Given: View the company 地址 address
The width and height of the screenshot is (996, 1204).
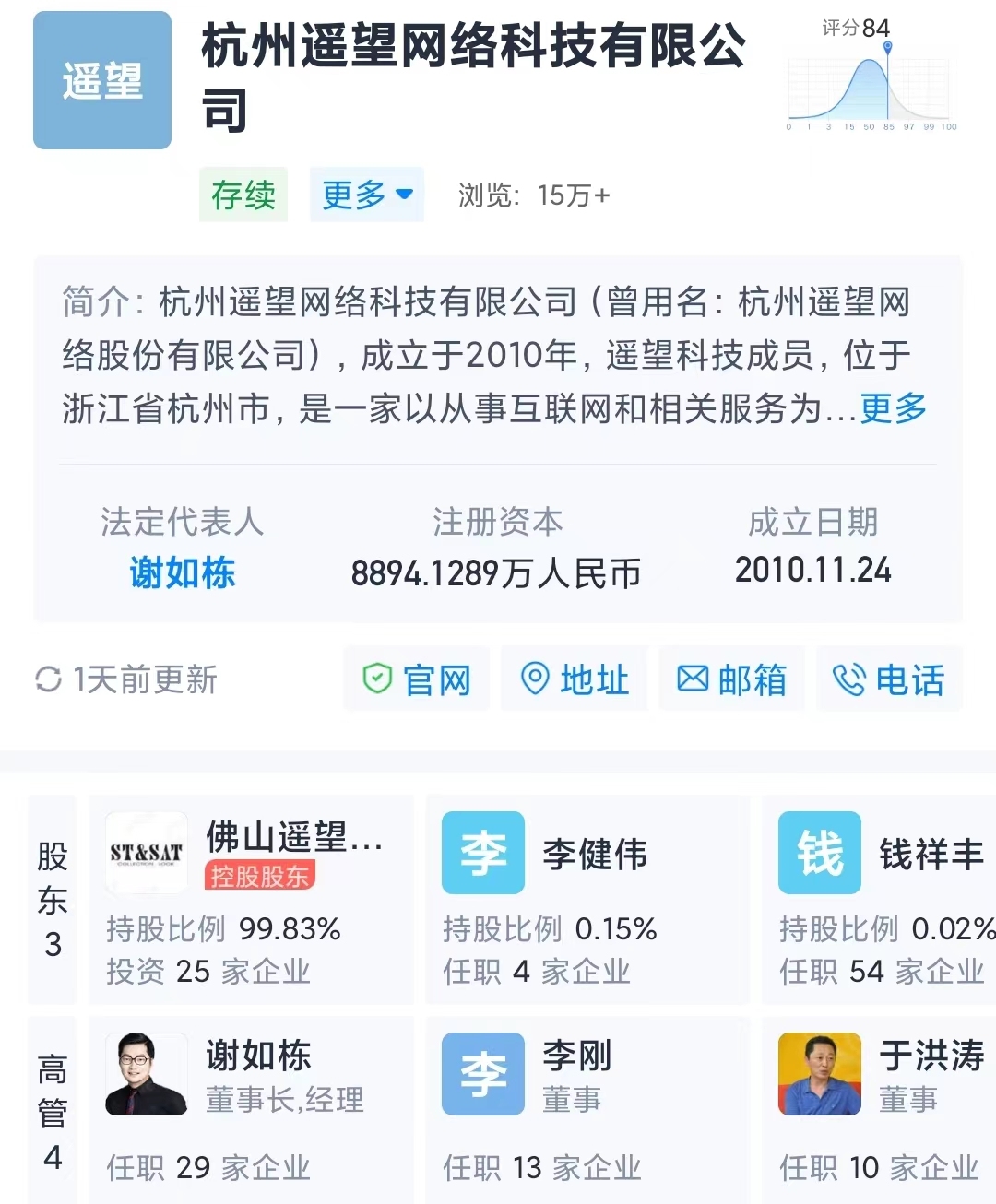Looking at the screenshot, I should pyautogui.click(x=574, y=679).
